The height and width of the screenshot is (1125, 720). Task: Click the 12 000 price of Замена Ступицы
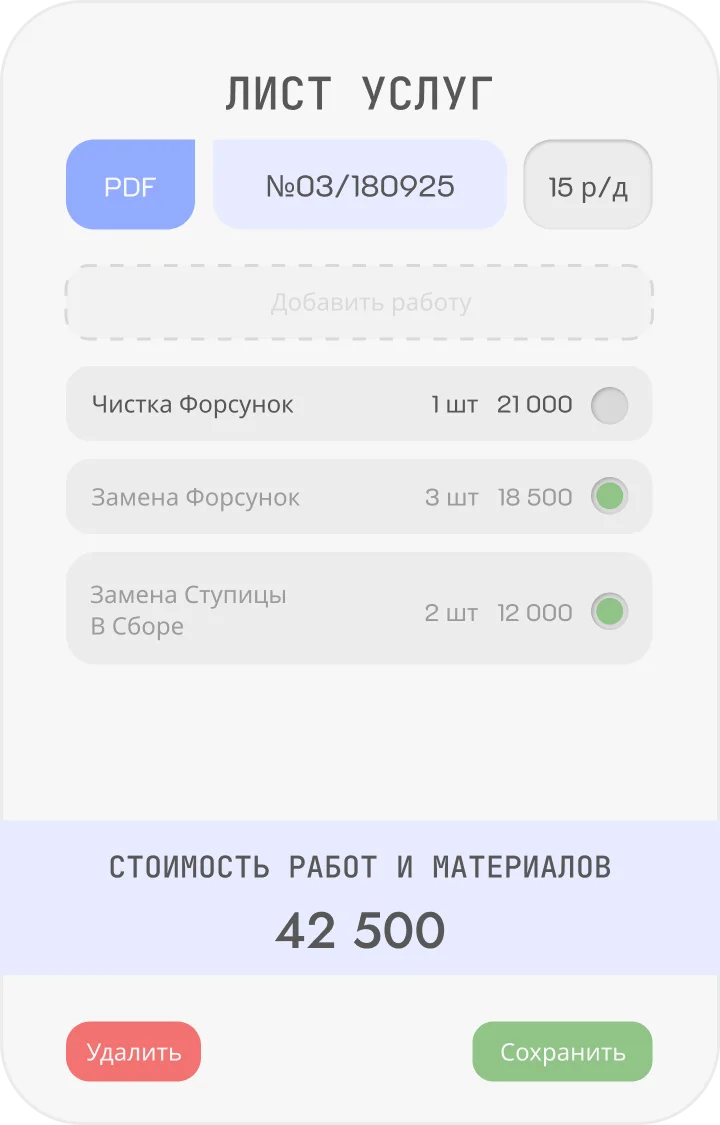[535, 613]
